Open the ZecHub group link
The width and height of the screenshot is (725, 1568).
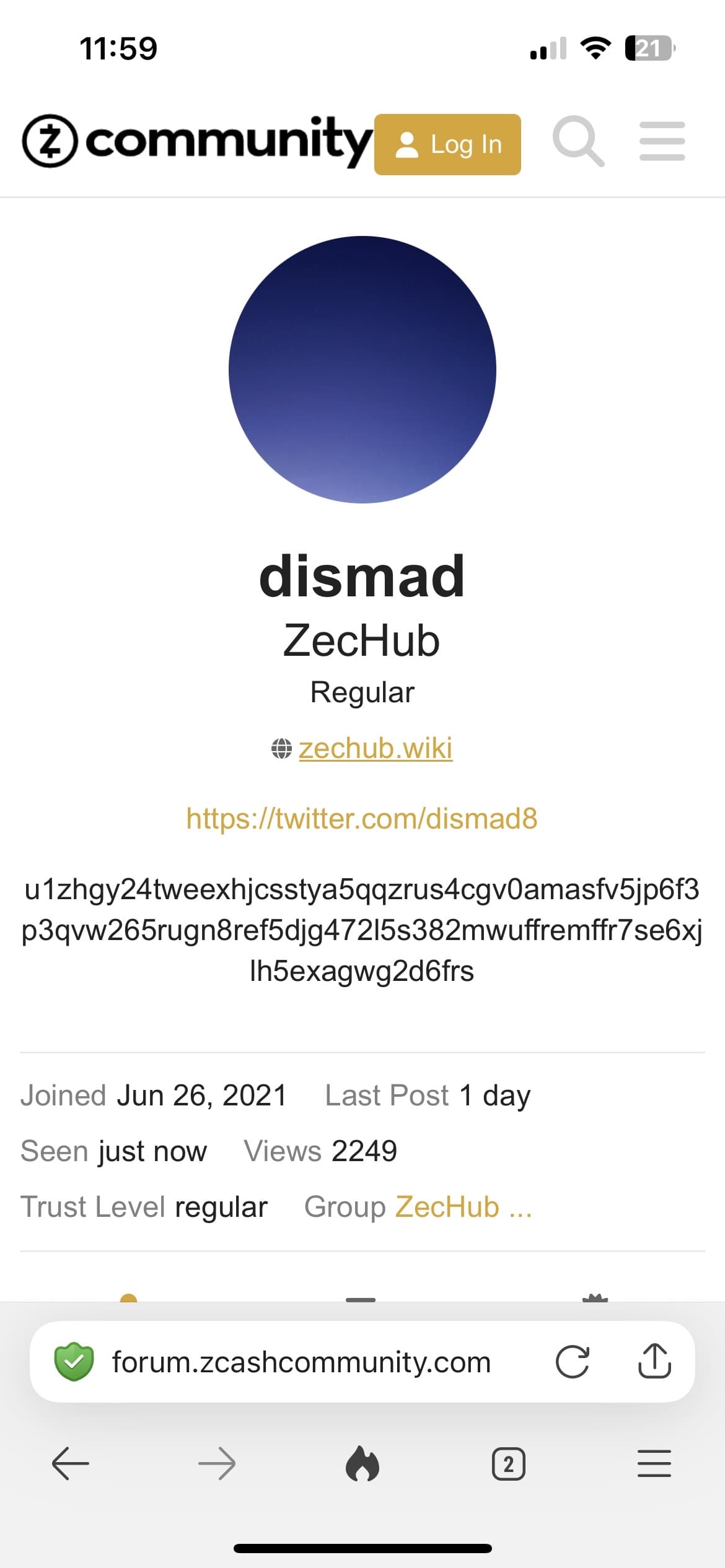447,1207
